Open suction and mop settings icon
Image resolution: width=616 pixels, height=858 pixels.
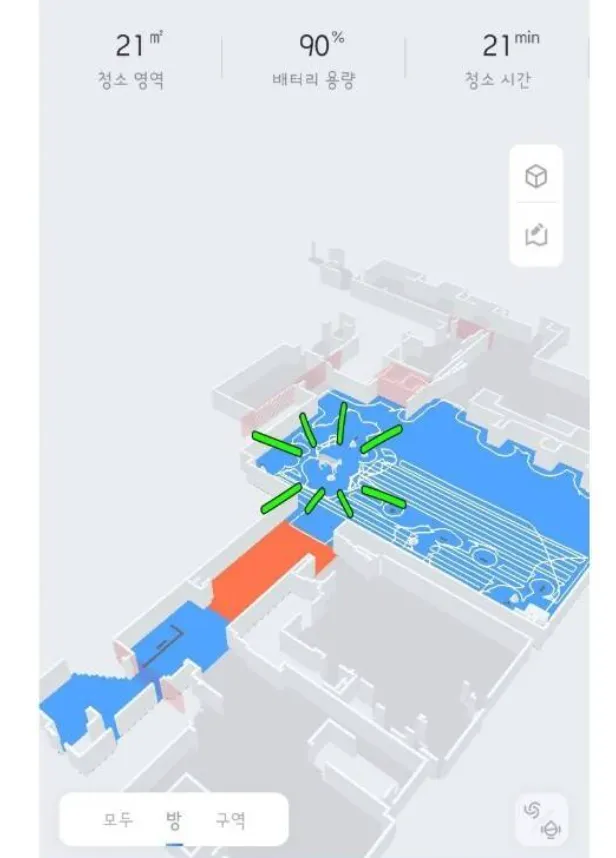(x=543, y=819)
